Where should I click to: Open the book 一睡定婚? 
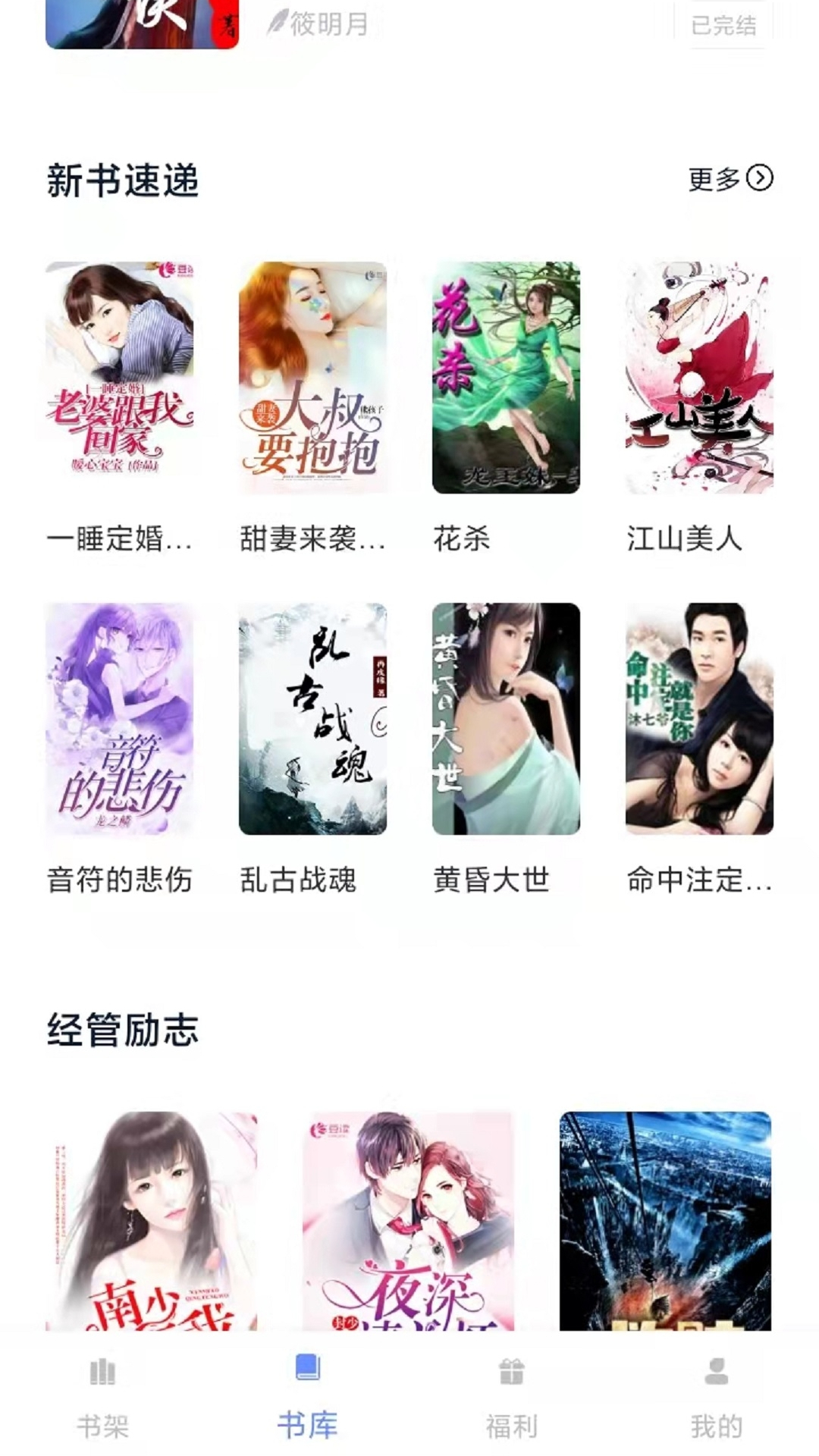(120, 378)
